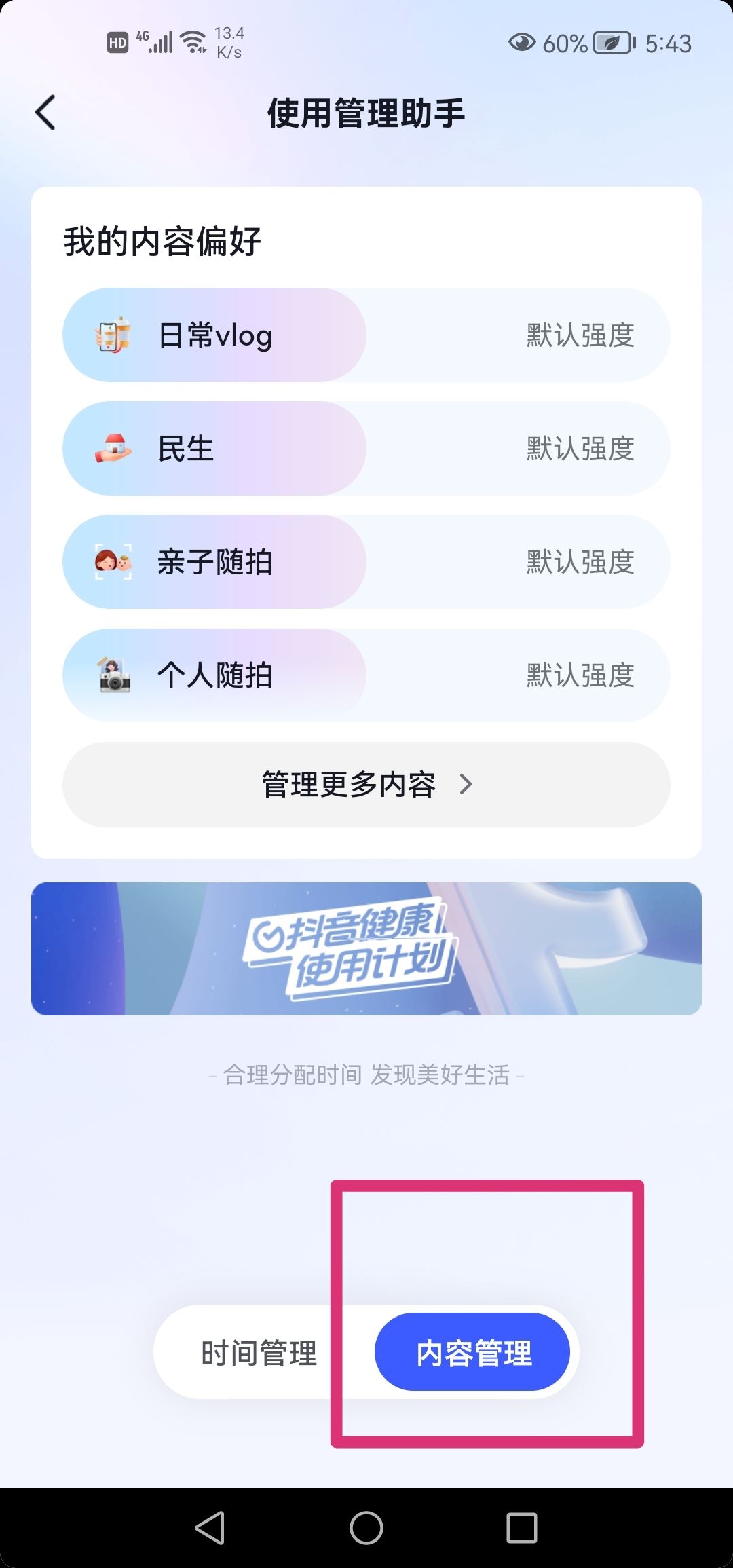The width and height of the screenshot is (733, 1568).
Task: Tap the eye comfort icon in status bar
Action: point(523,43)
